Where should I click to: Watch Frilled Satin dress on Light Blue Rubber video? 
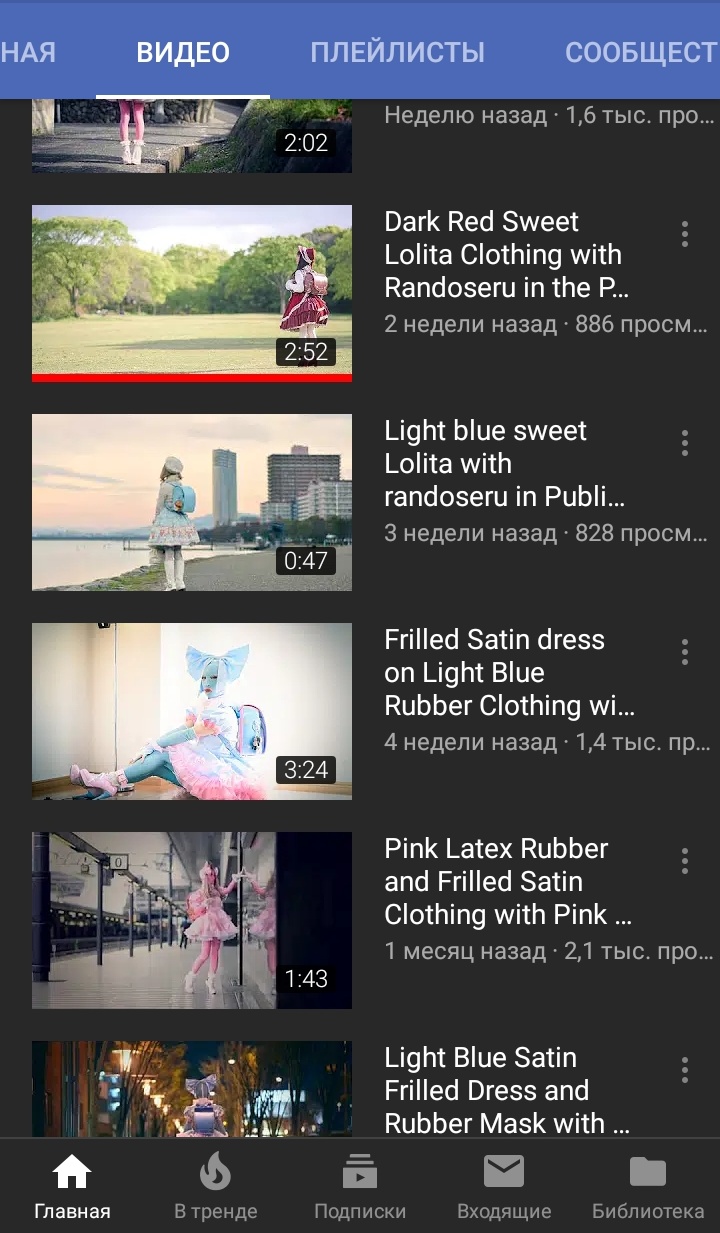pyautogui.click(x=192, y=710)
